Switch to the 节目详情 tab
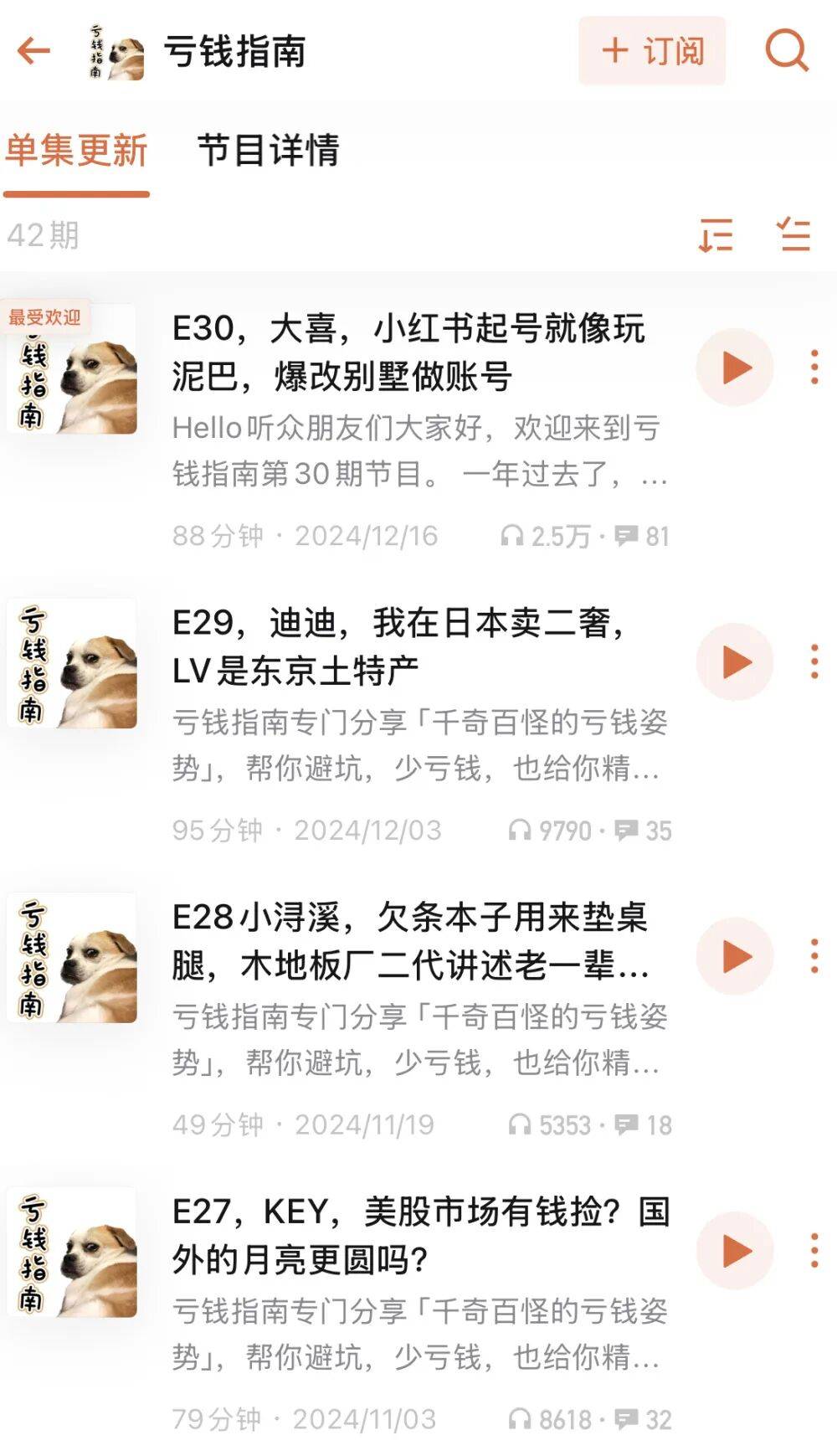 click(x=270, y=152)
